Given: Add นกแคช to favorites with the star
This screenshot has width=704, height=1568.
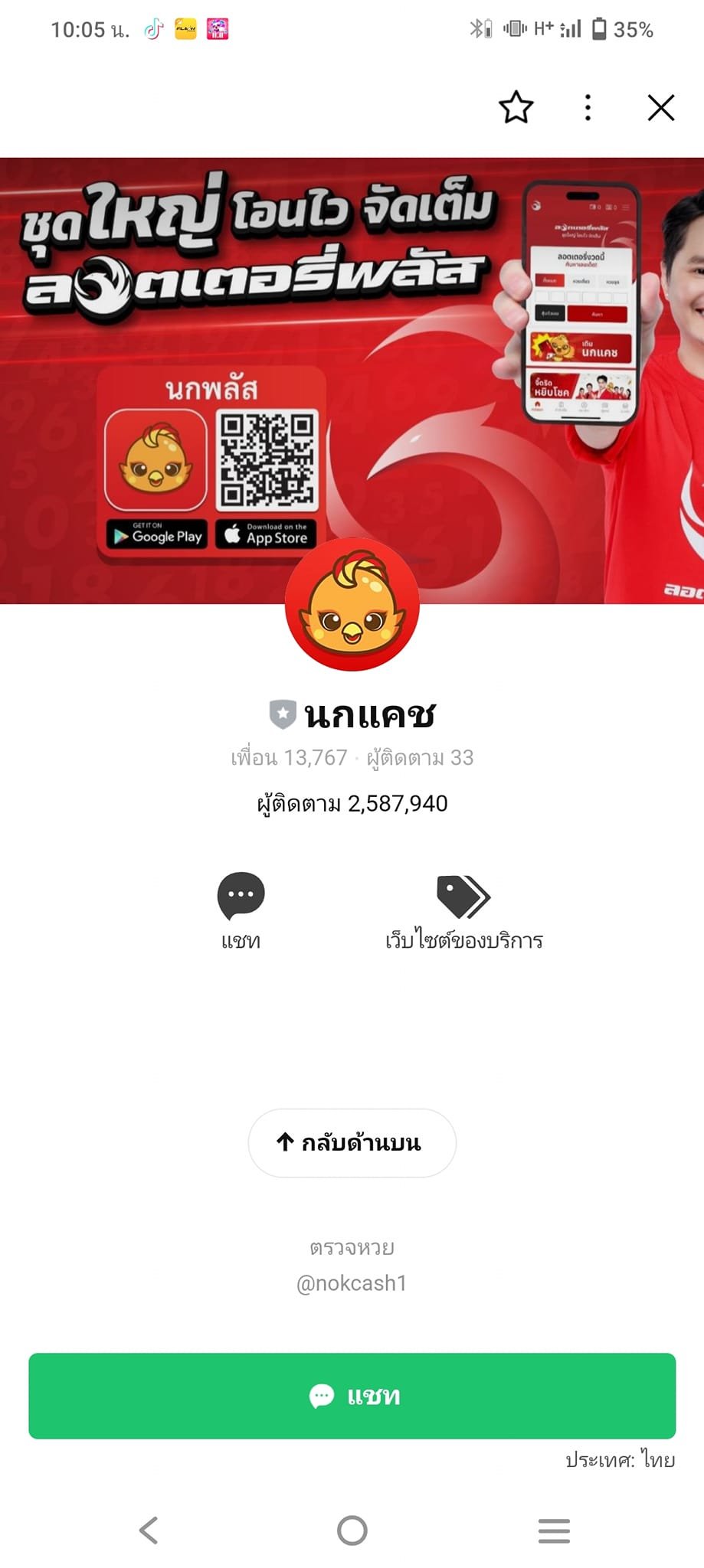Looking at the screenshot, I should pyautogui.click(x=516, y=108).
